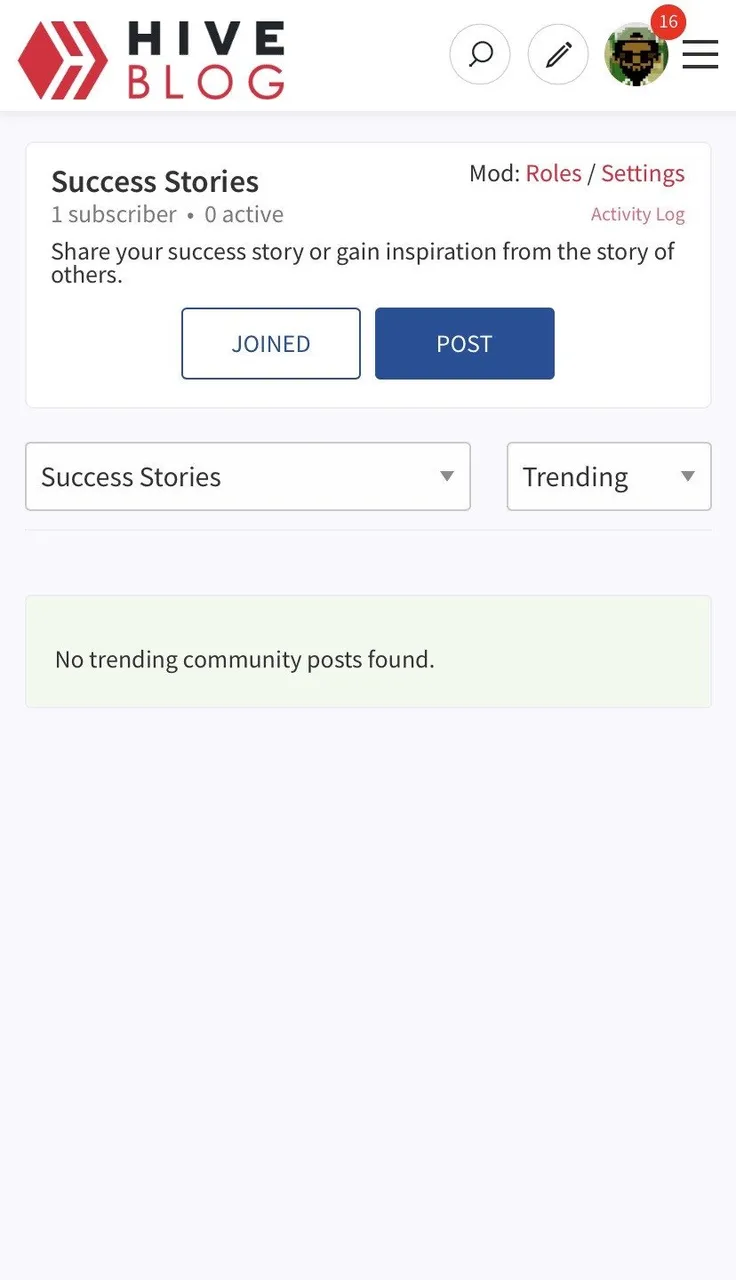736x1280 pixels.
Task: Open the search magnifier icon
Action: coord(480,54)
